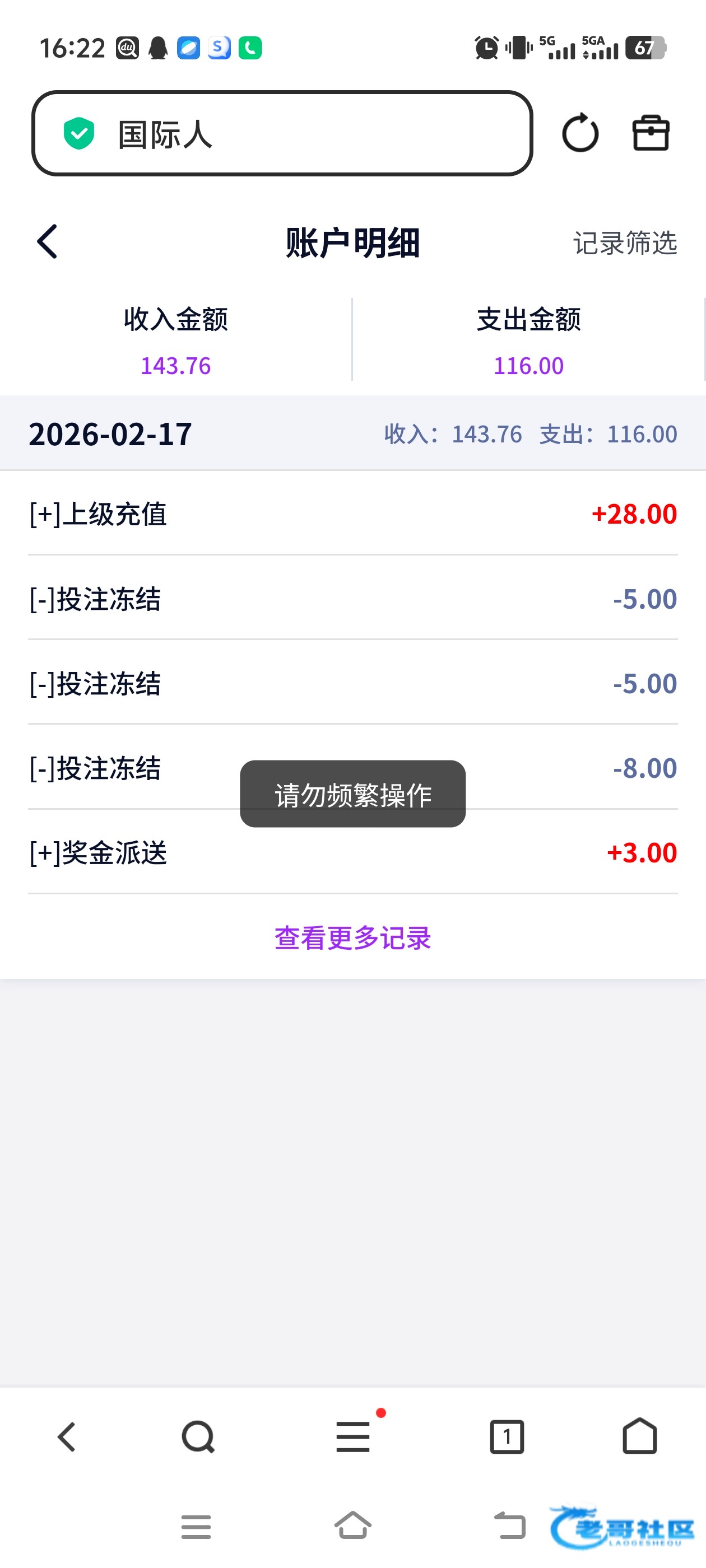Show open browser tabs switcher
This screenshot has width=706, height=1568.
click(507, 1437)
